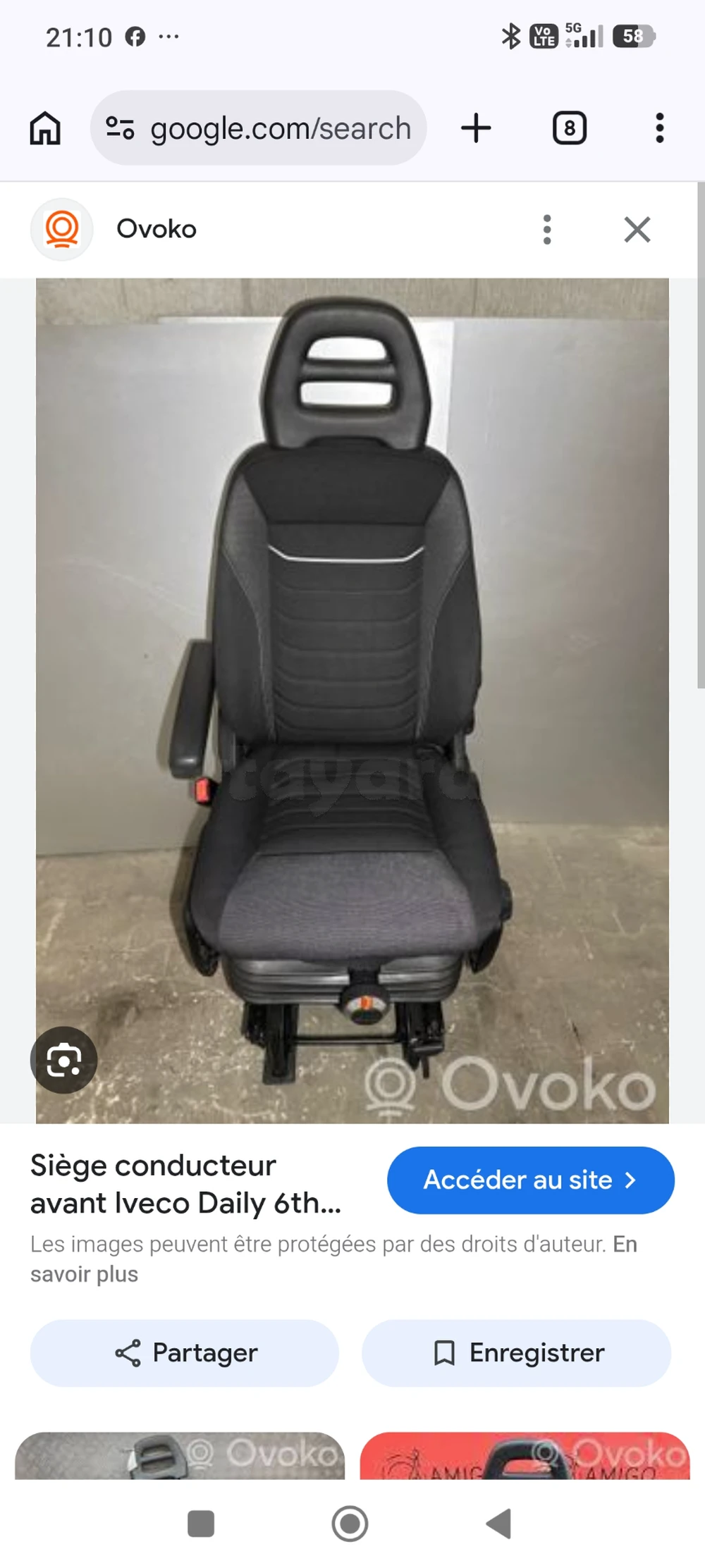705x1568 pixels.
Task: Open a new tab with the plus icon
Action: (x=476, y=128)
